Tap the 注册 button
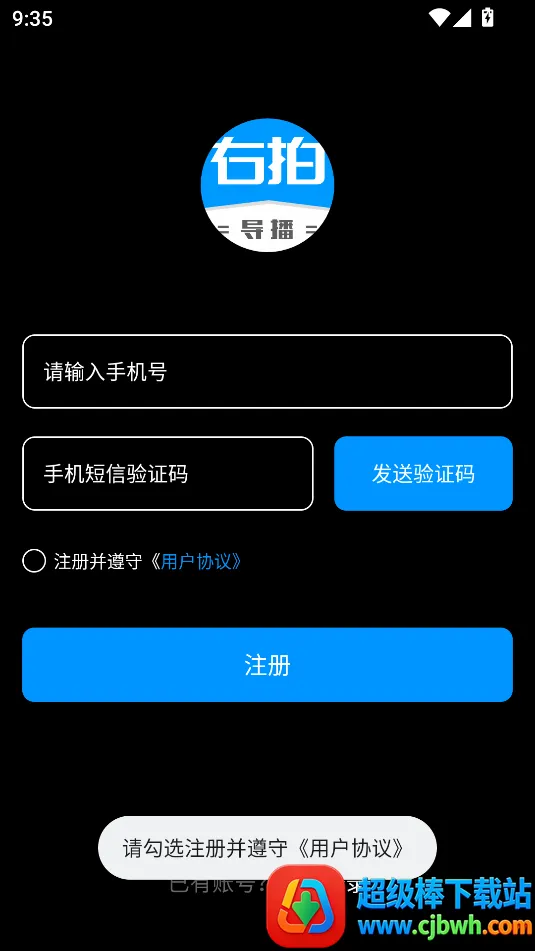535x951 pixels. [268, 665]
